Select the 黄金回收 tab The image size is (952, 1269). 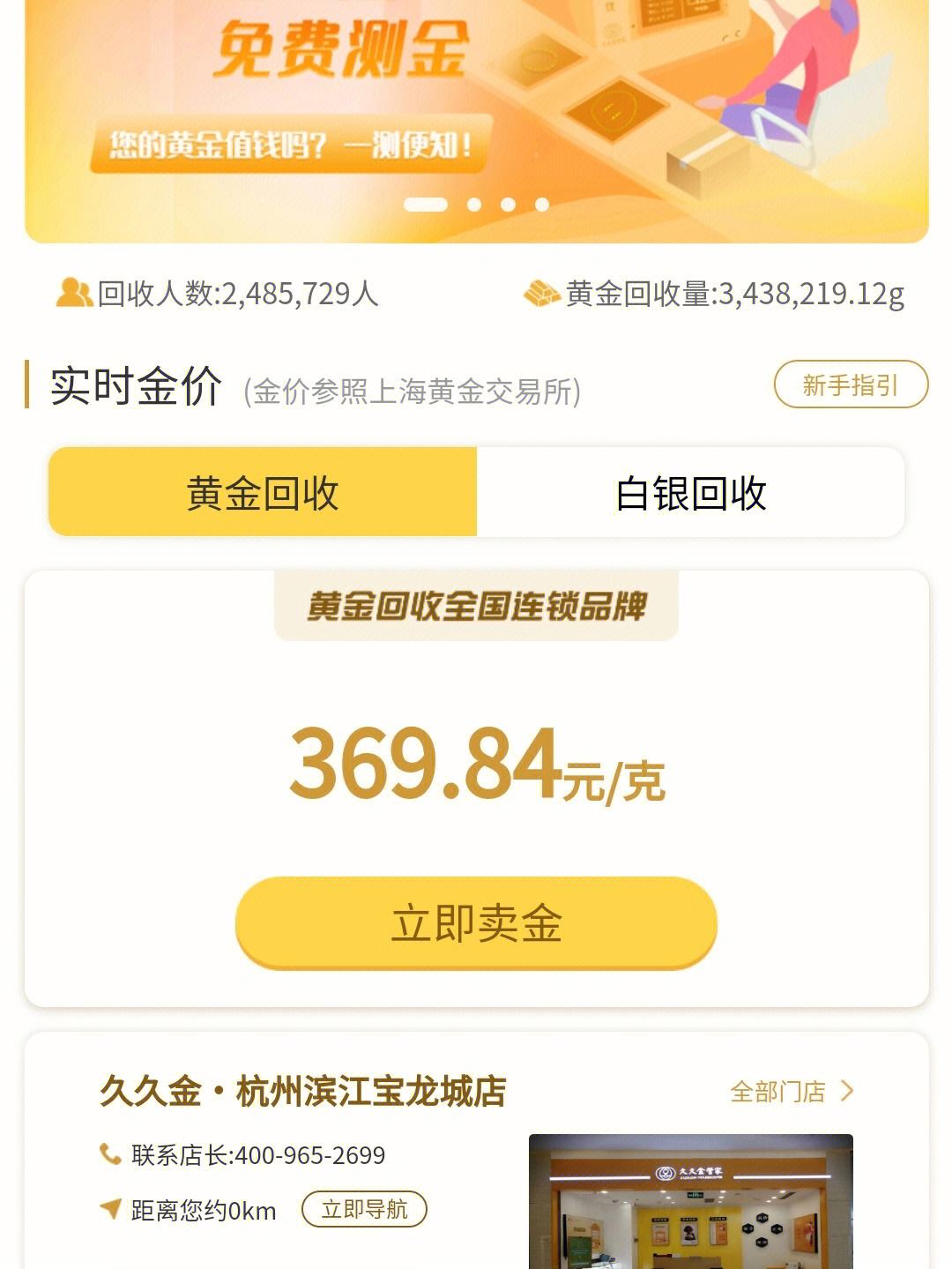point(263,492)
